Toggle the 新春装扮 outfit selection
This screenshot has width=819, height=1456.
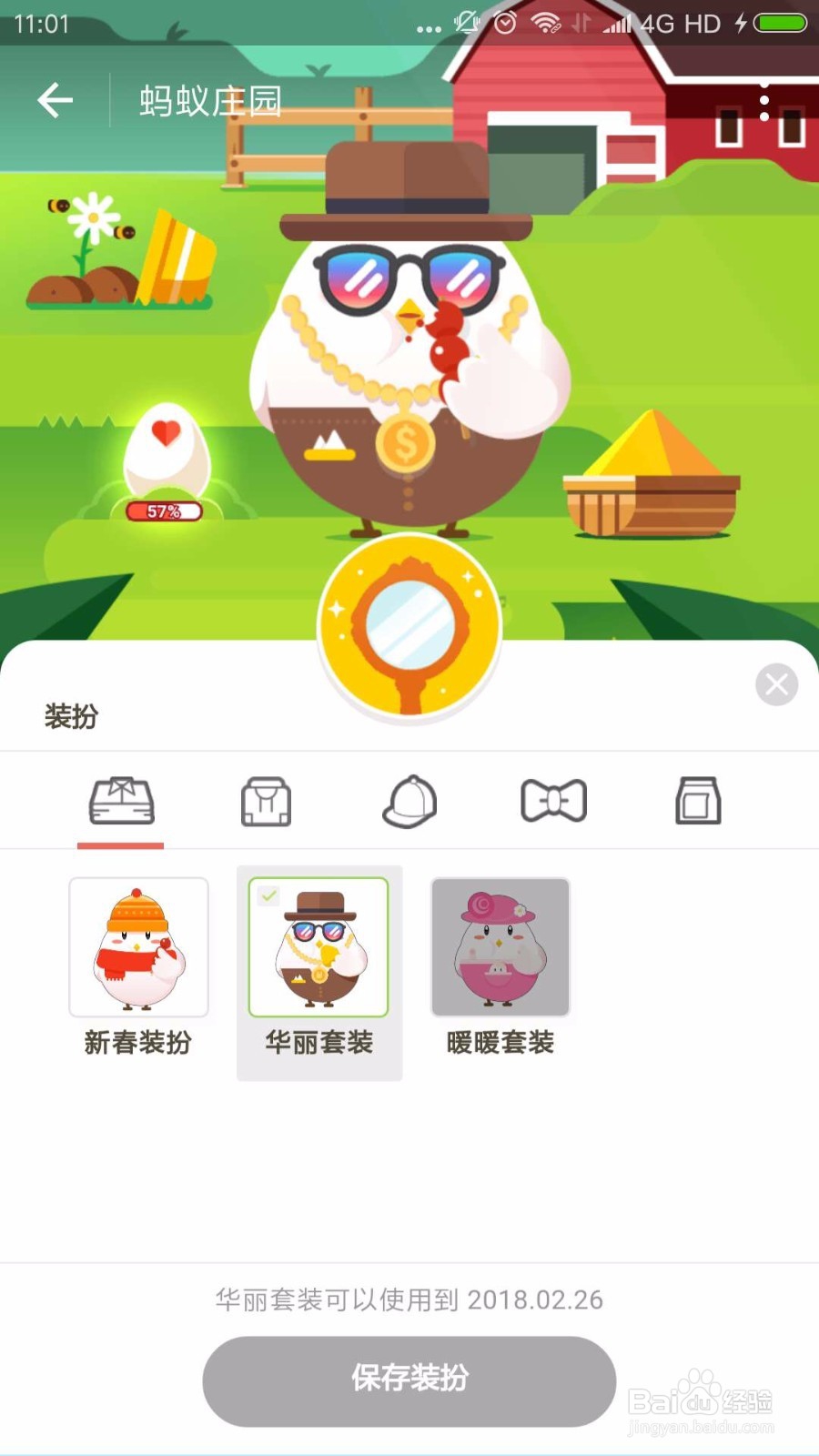[138, 946]
